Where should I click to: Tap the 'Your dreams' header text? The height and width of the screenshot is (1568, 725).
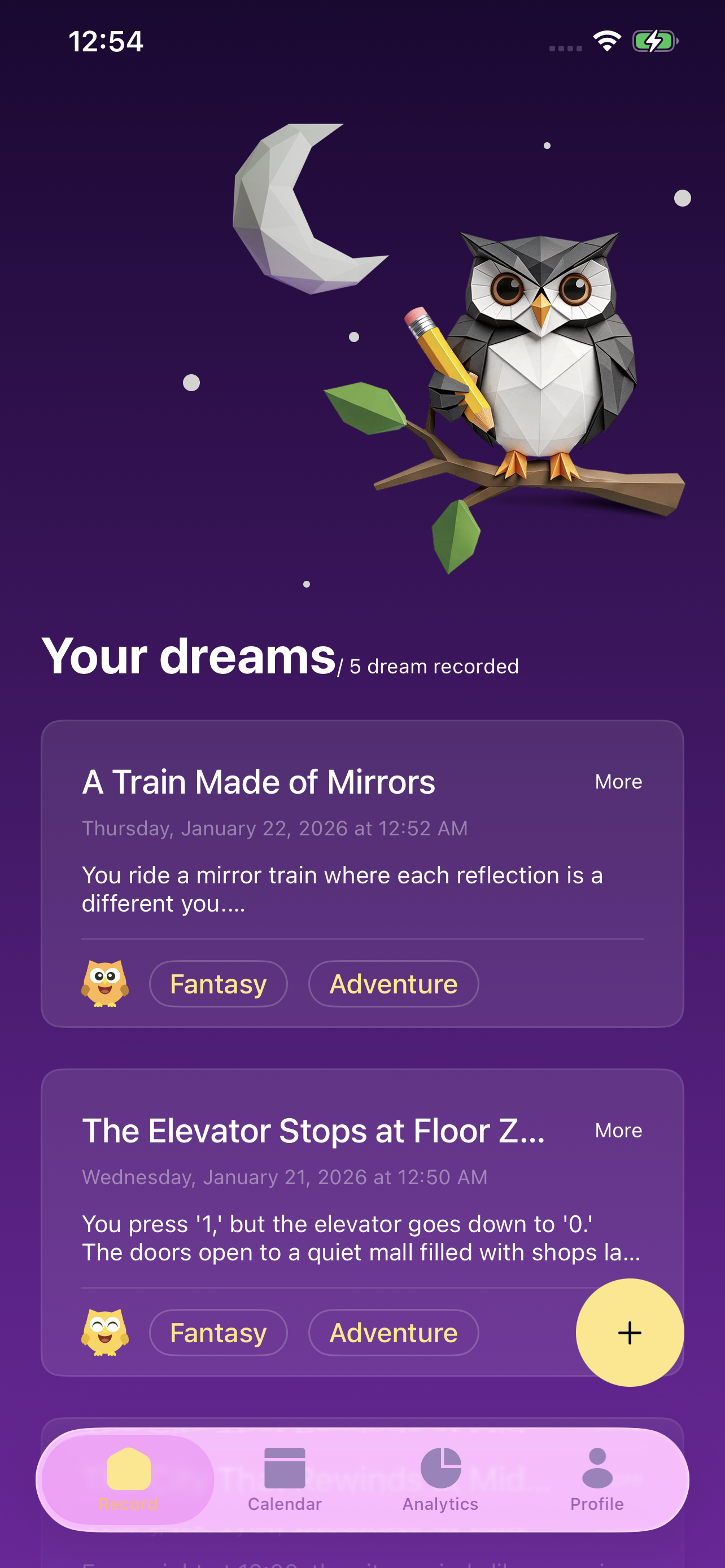186,656
